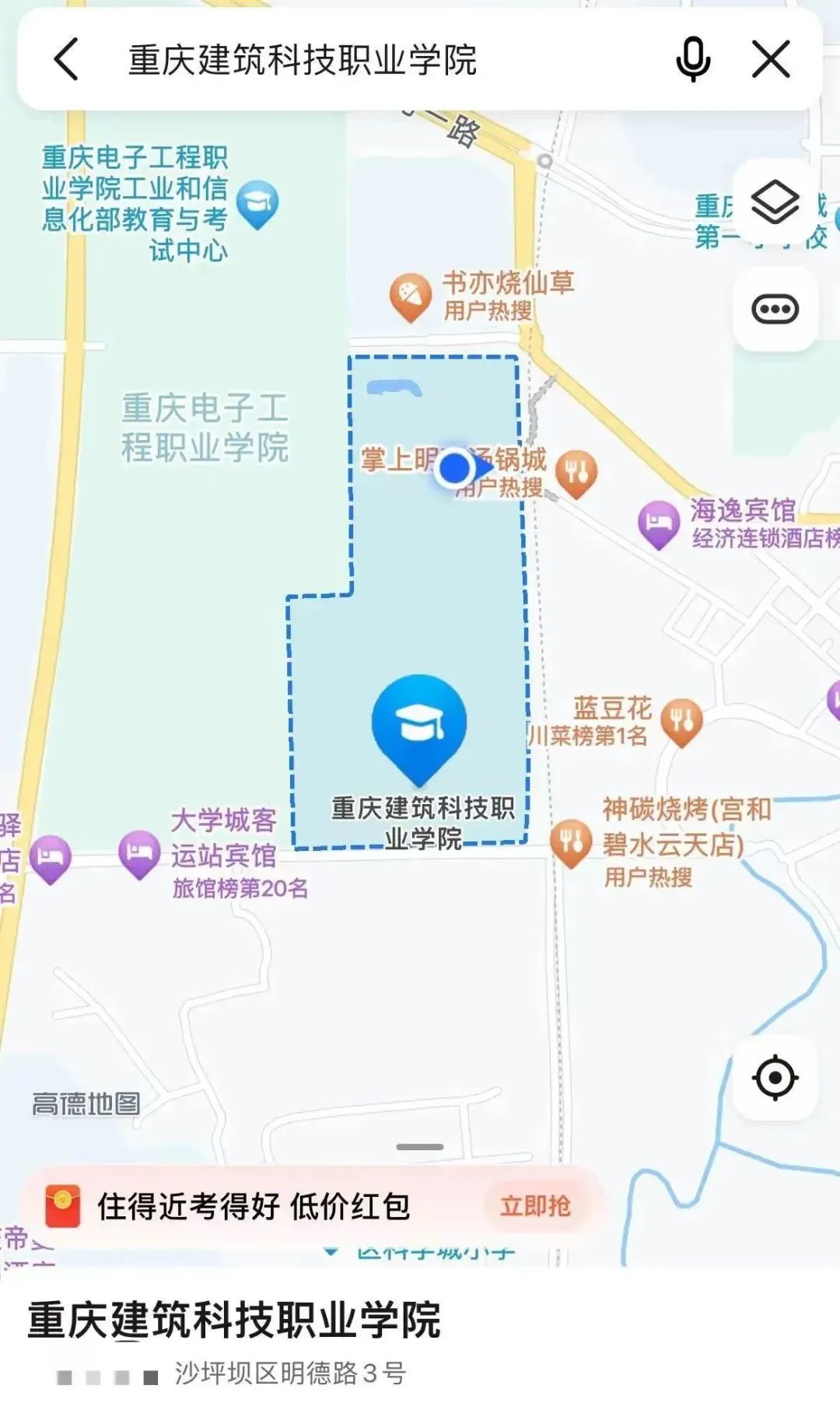Go back from the search results
This screenshot has height=1403, width=840.
[x=67, y=60]
